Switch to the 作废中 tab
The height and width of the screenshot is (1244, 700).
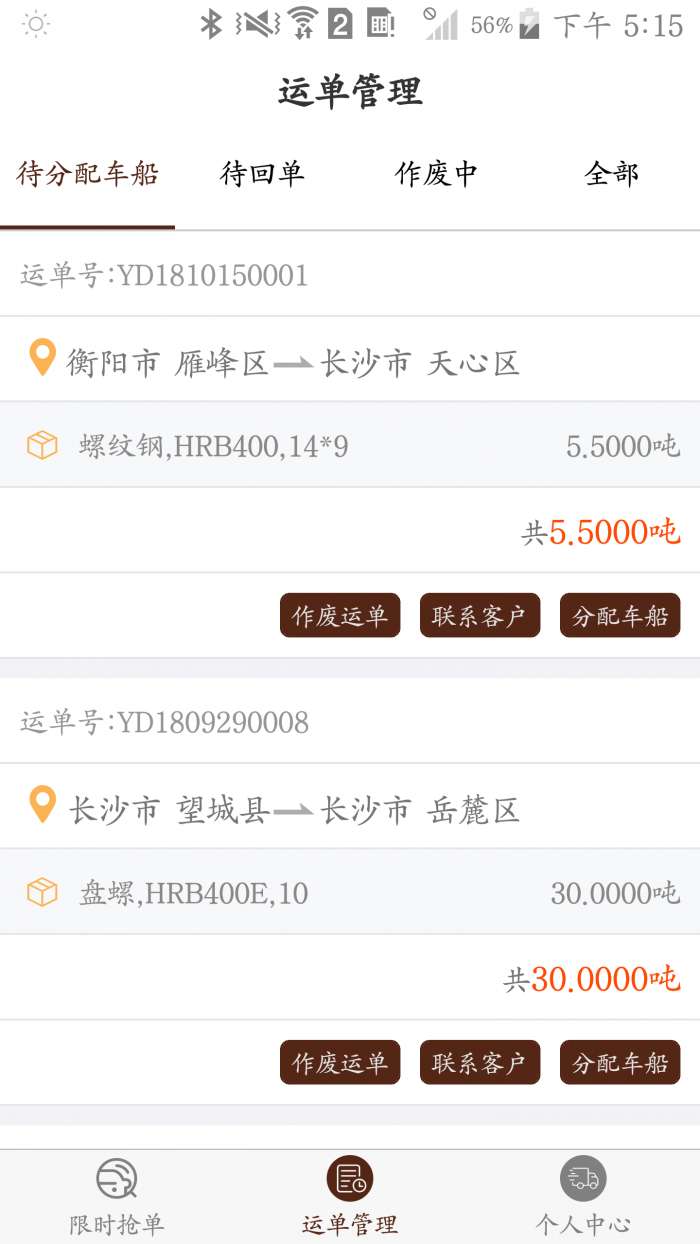[x=437, y=175]
